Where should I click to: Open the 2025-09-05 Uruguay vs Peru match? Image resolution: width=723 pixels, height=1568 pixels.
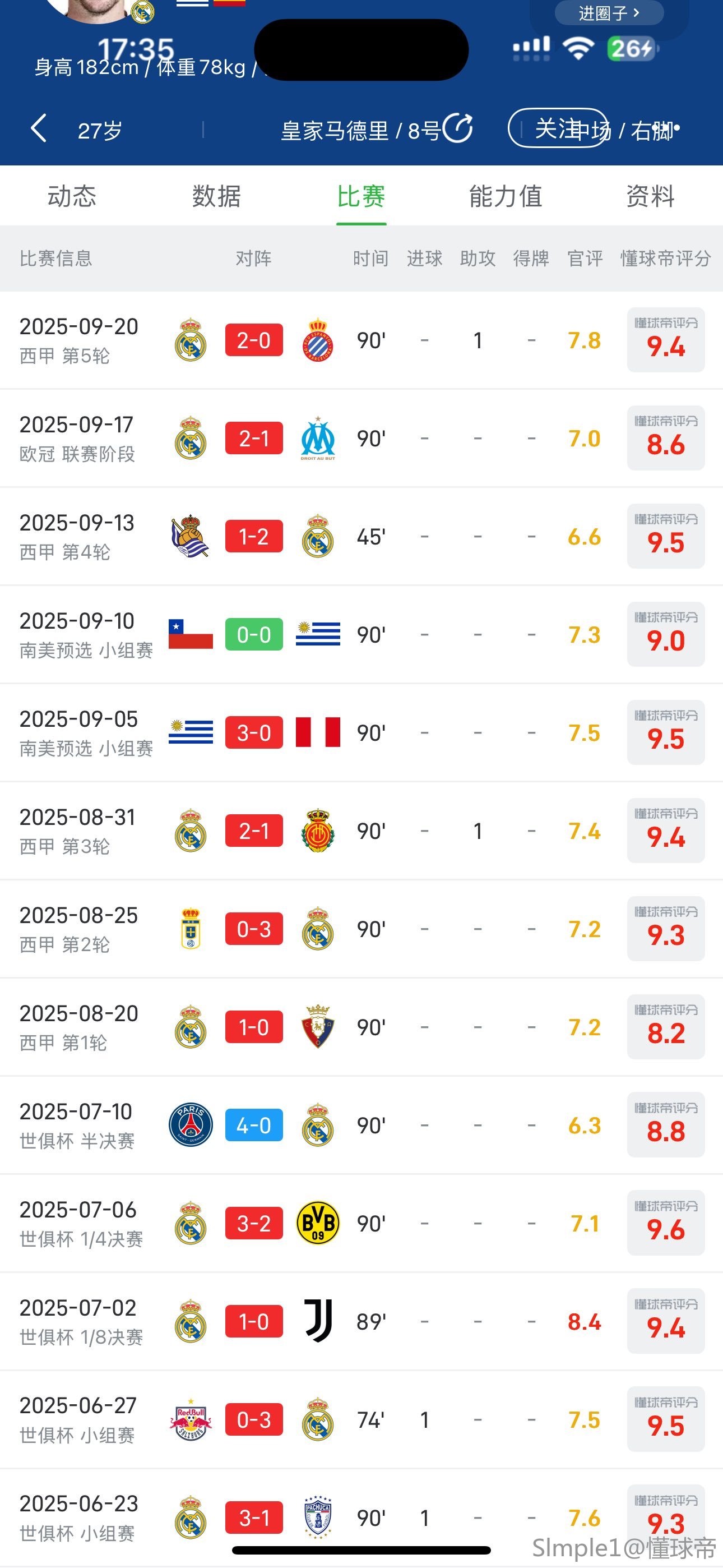pos(361,732)
